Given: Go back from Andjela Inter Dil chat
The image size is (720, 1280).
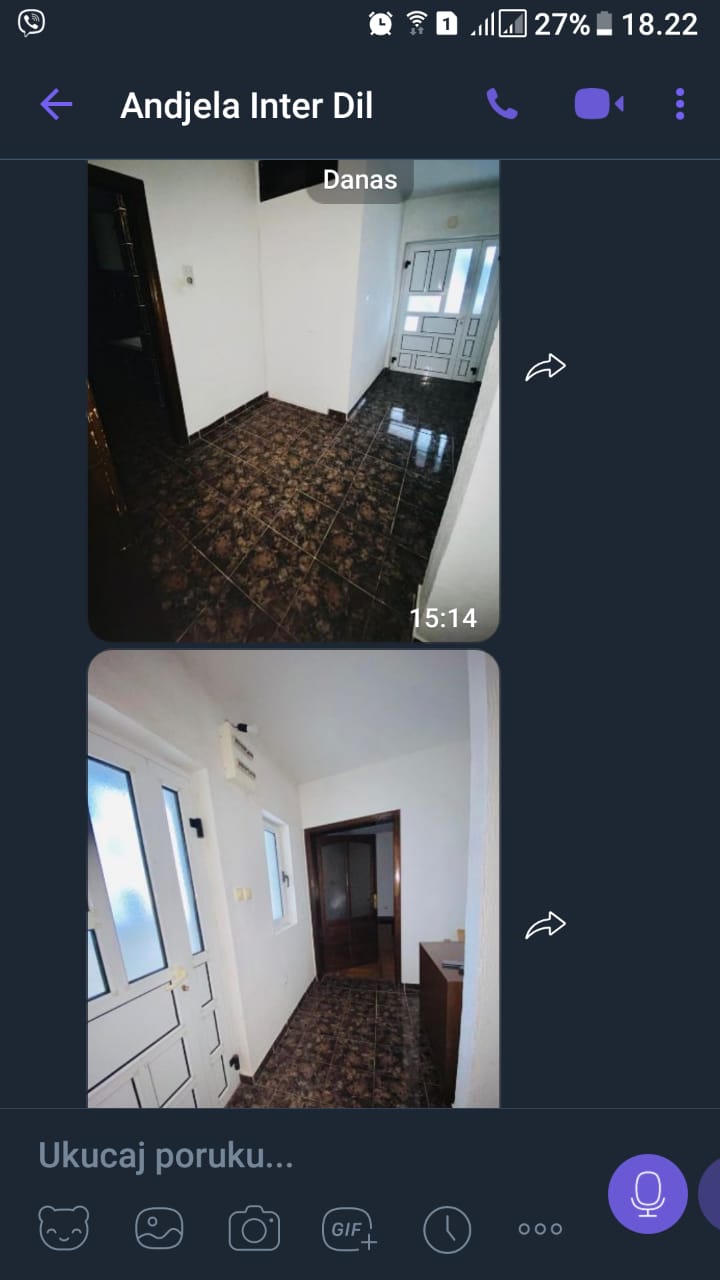Looking at the screenshot, I should click(56, 104).
